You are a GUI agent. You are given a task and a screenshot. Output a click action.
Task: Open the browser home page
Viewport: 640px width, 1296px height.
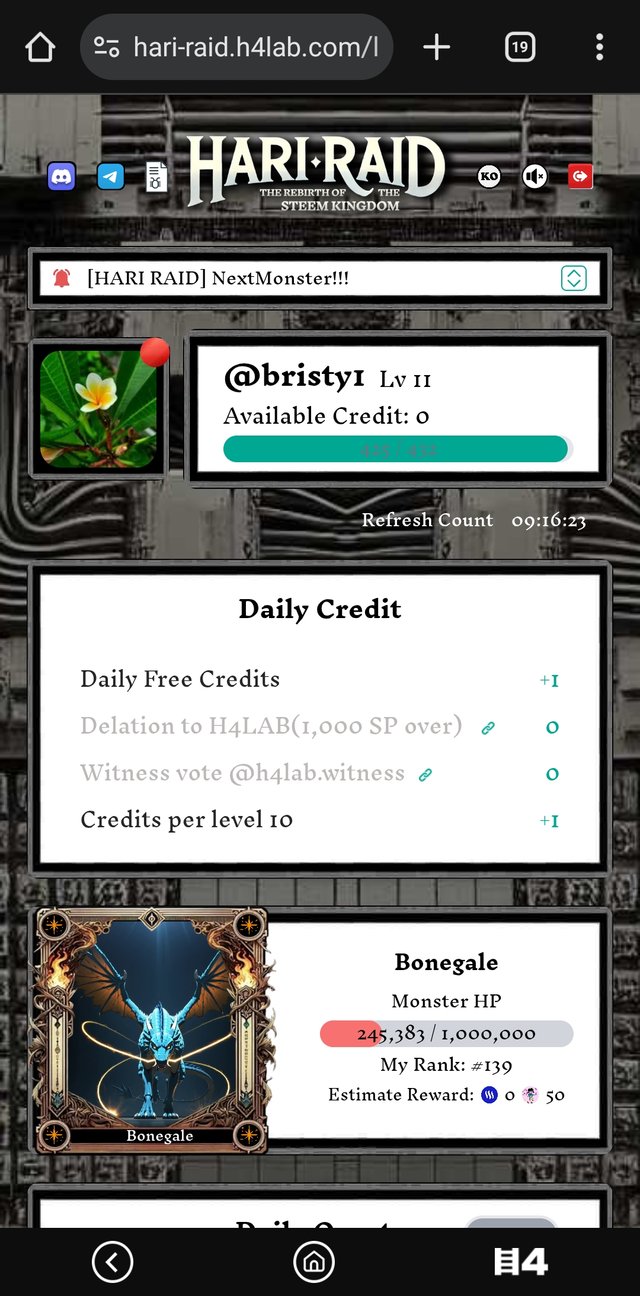click(40, 47)
